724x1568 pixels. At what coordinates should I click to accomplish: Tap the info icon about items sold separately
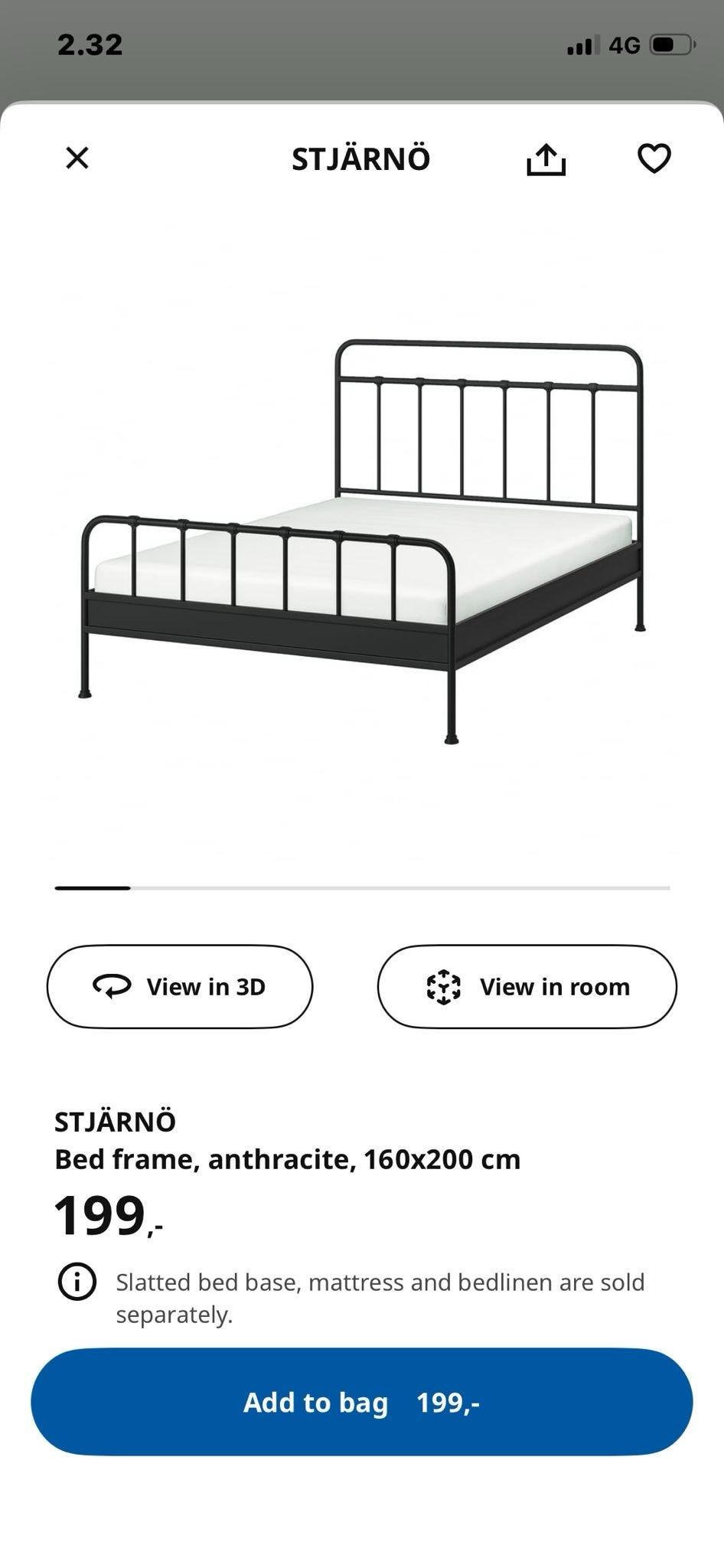click(x=77, y=1282)
